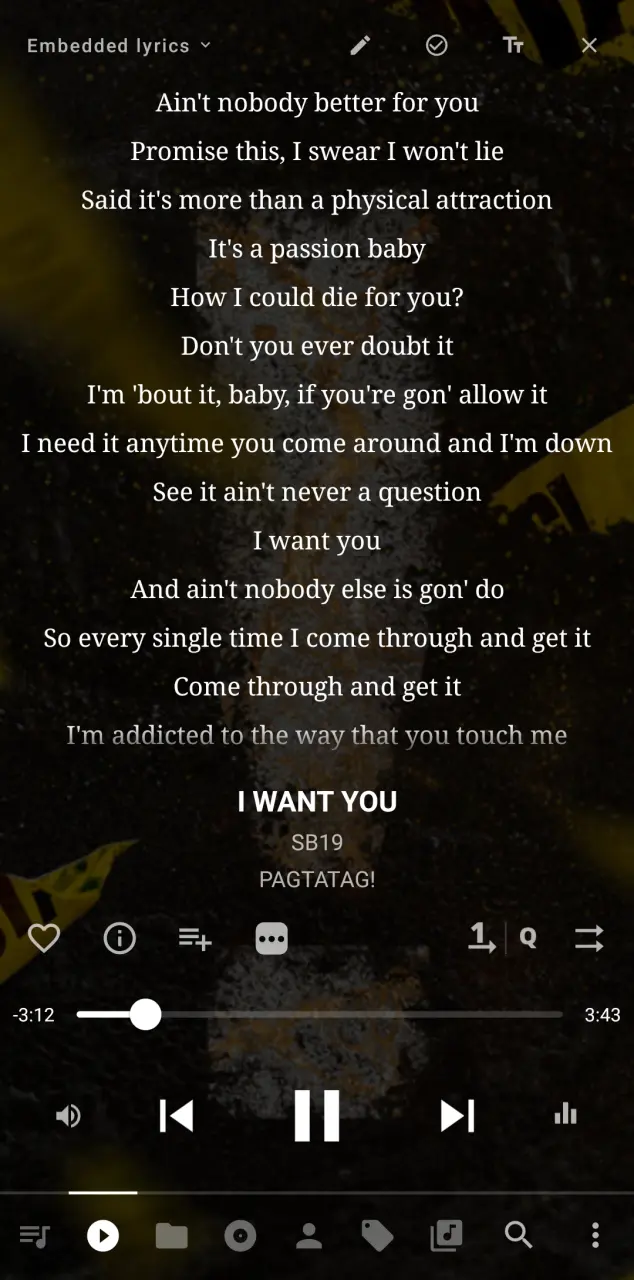Open the volume control

pyautogui.click(x=68, y=1116)
